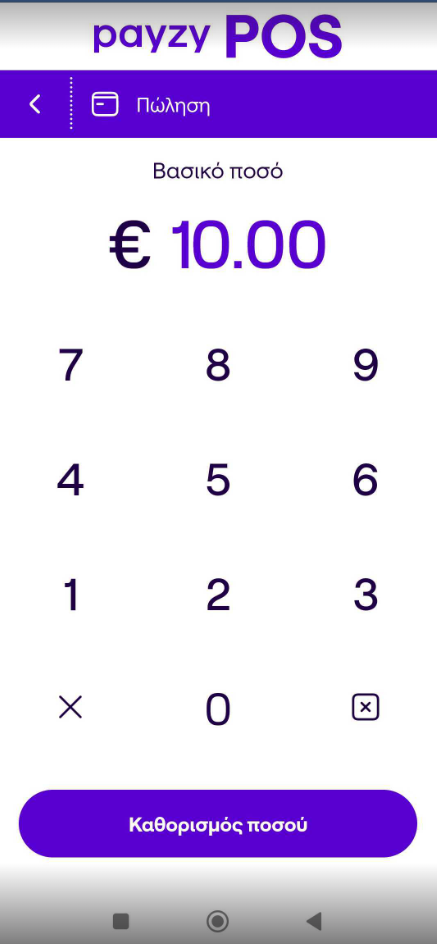Enter digit 3 on the keypad

click(365, 594)
